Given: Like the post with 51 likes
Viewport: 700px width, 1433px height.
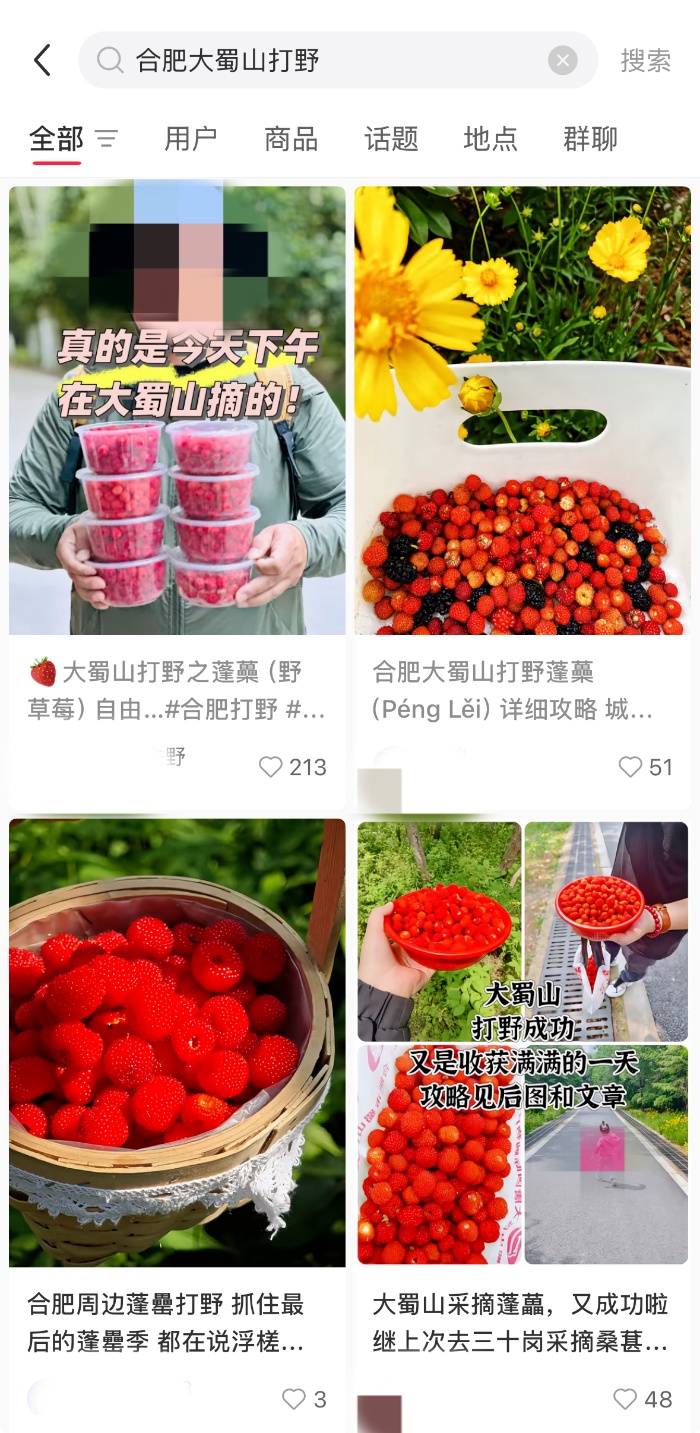Looking at the screenshot, I should [631, 767].
